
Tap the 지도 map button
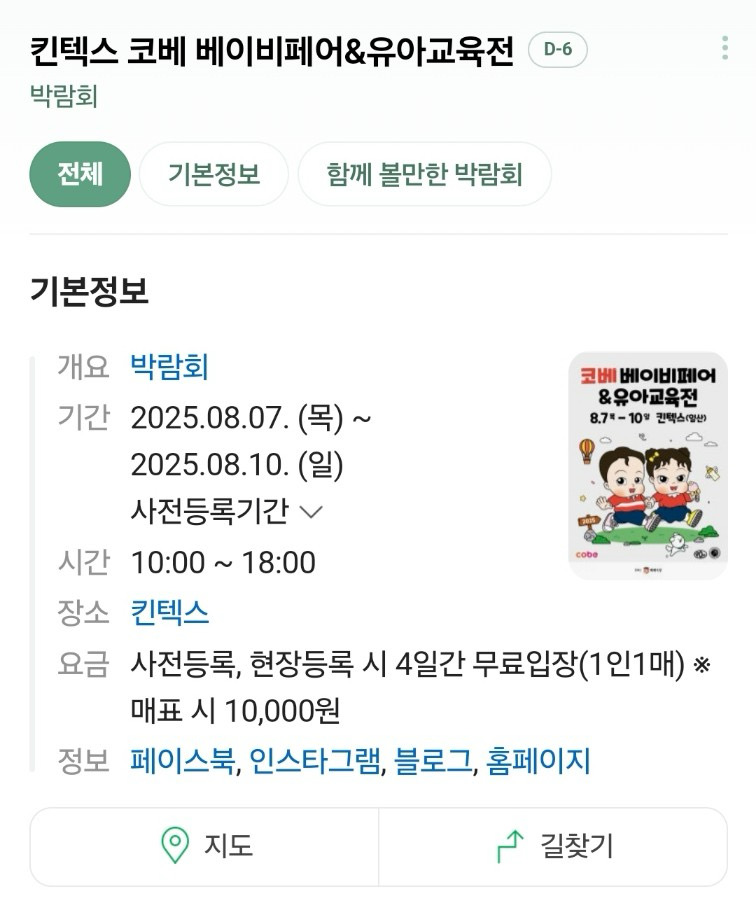(205, 846)
